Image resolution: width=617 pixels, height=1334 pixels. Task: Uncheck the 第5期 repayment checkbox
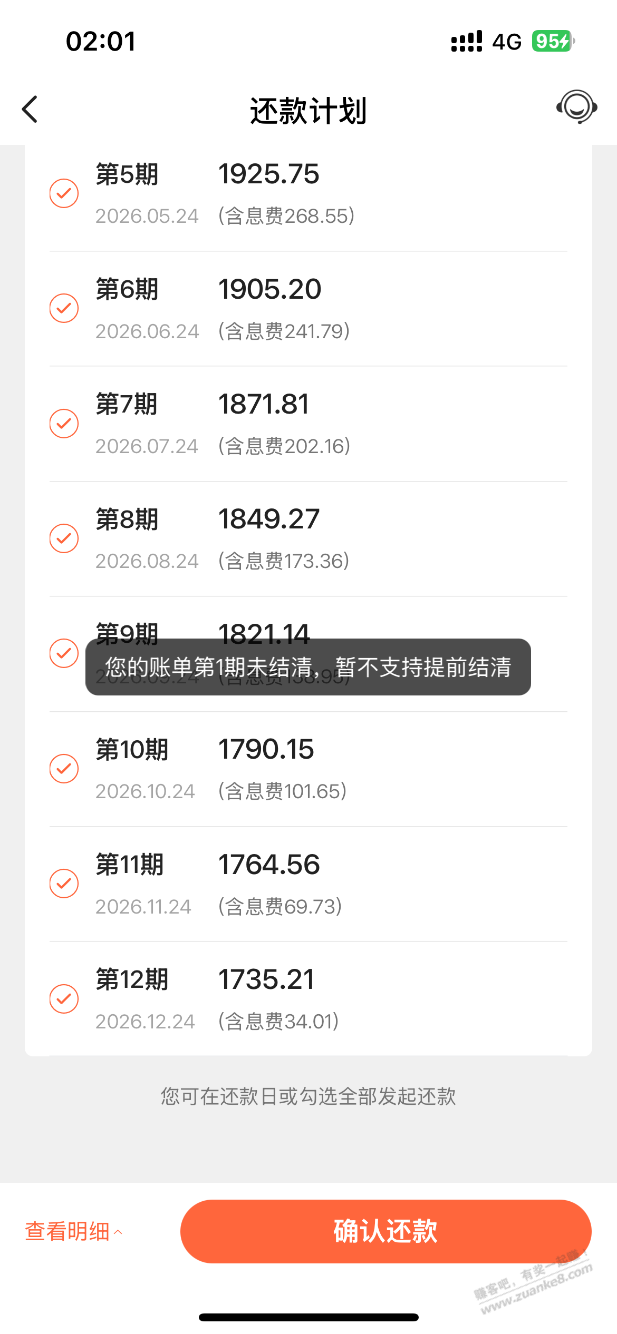click(x=64, y=193)
